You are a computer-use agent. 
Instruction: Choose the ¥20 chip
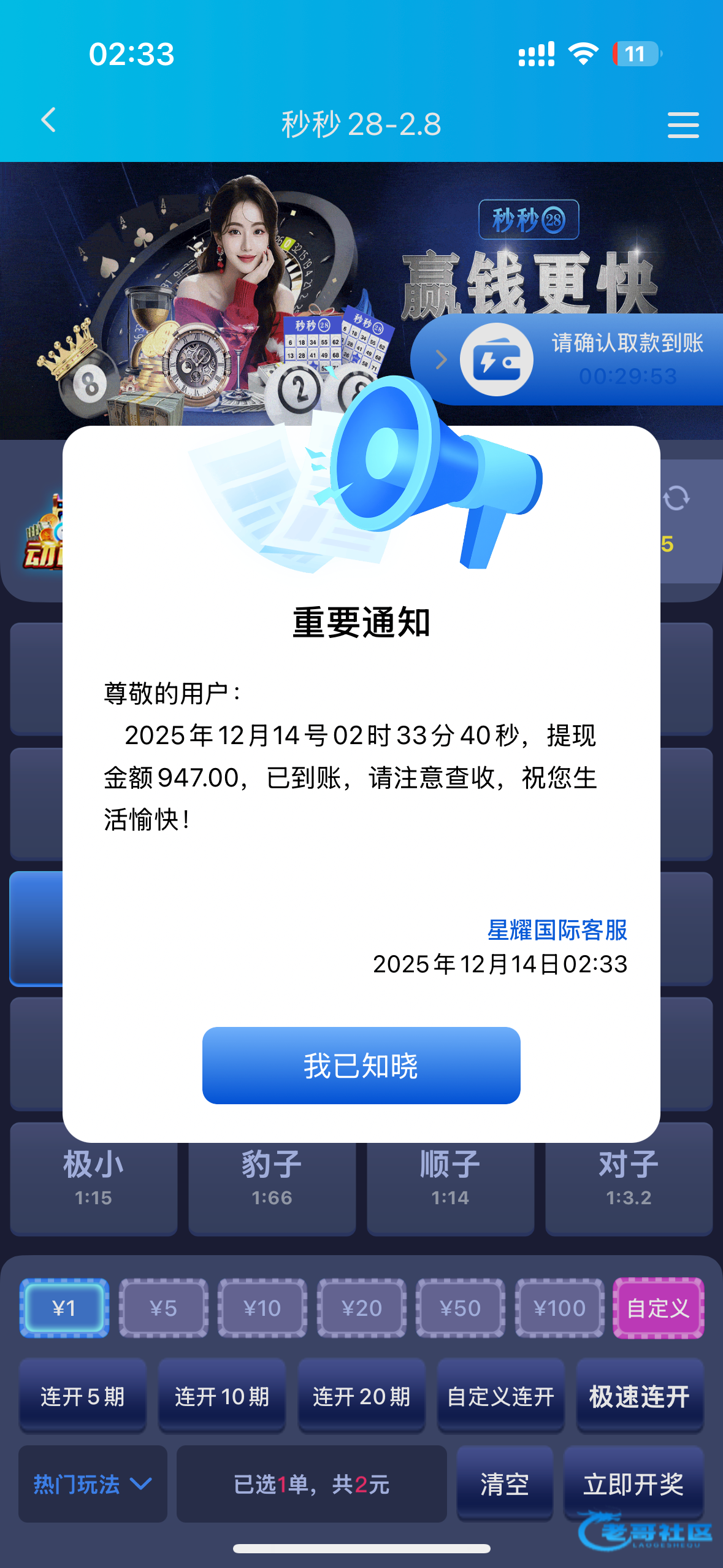tap(361, 1308)
